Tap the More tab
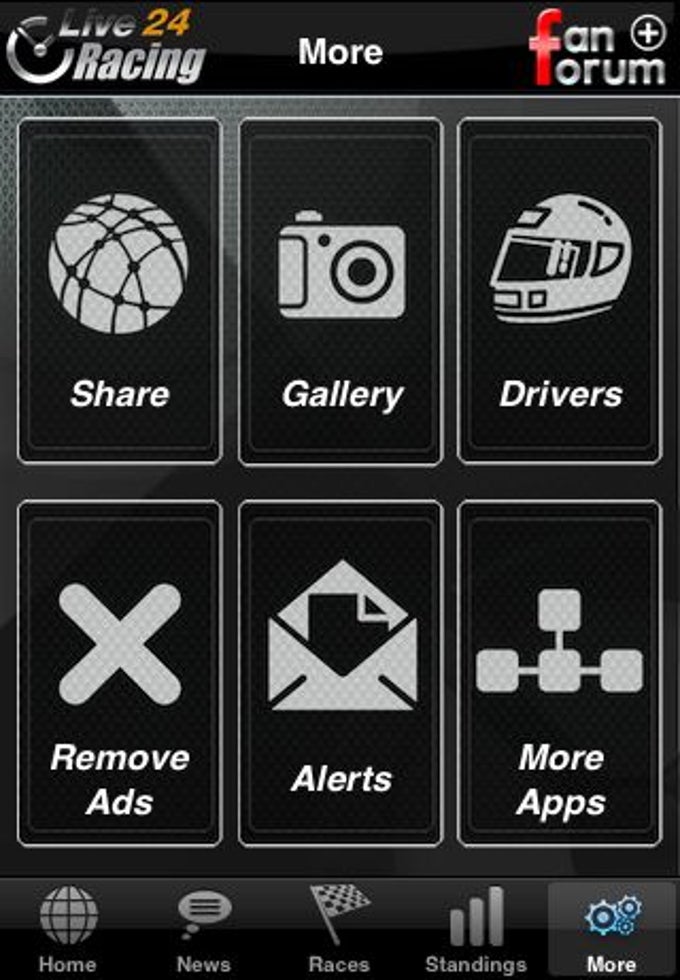 tap(612, 931)
